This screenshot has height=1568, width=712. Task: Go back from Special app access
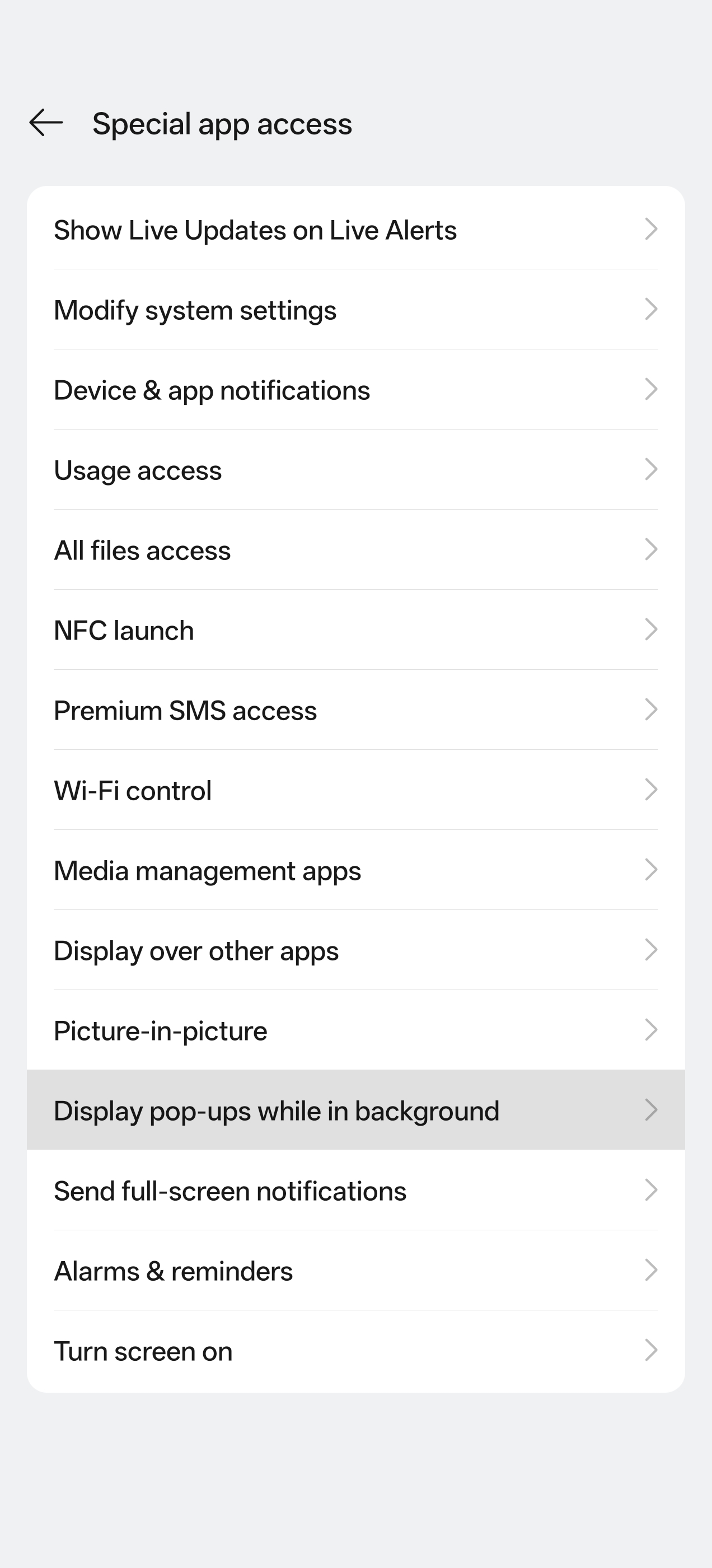point(46,123)
